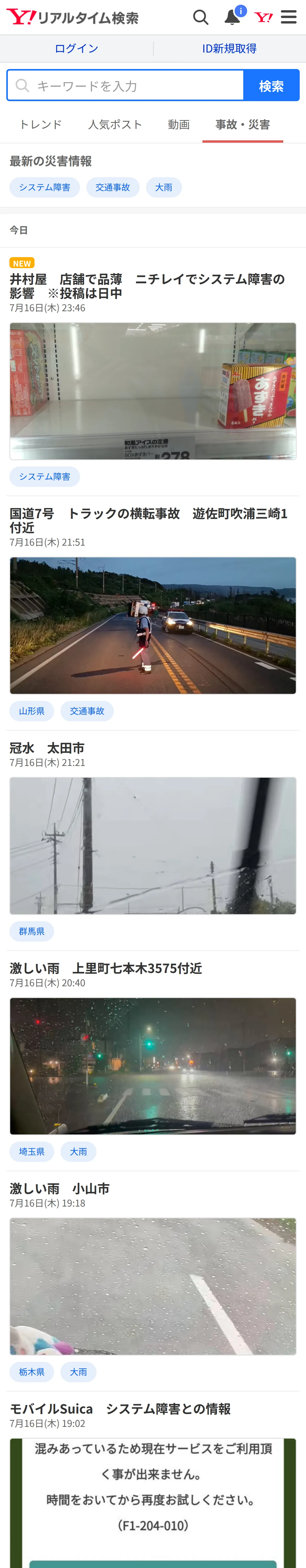Select the 交通事故 chip under 最新の災害情報
306x1568 pixels.
tap(113, 187)
